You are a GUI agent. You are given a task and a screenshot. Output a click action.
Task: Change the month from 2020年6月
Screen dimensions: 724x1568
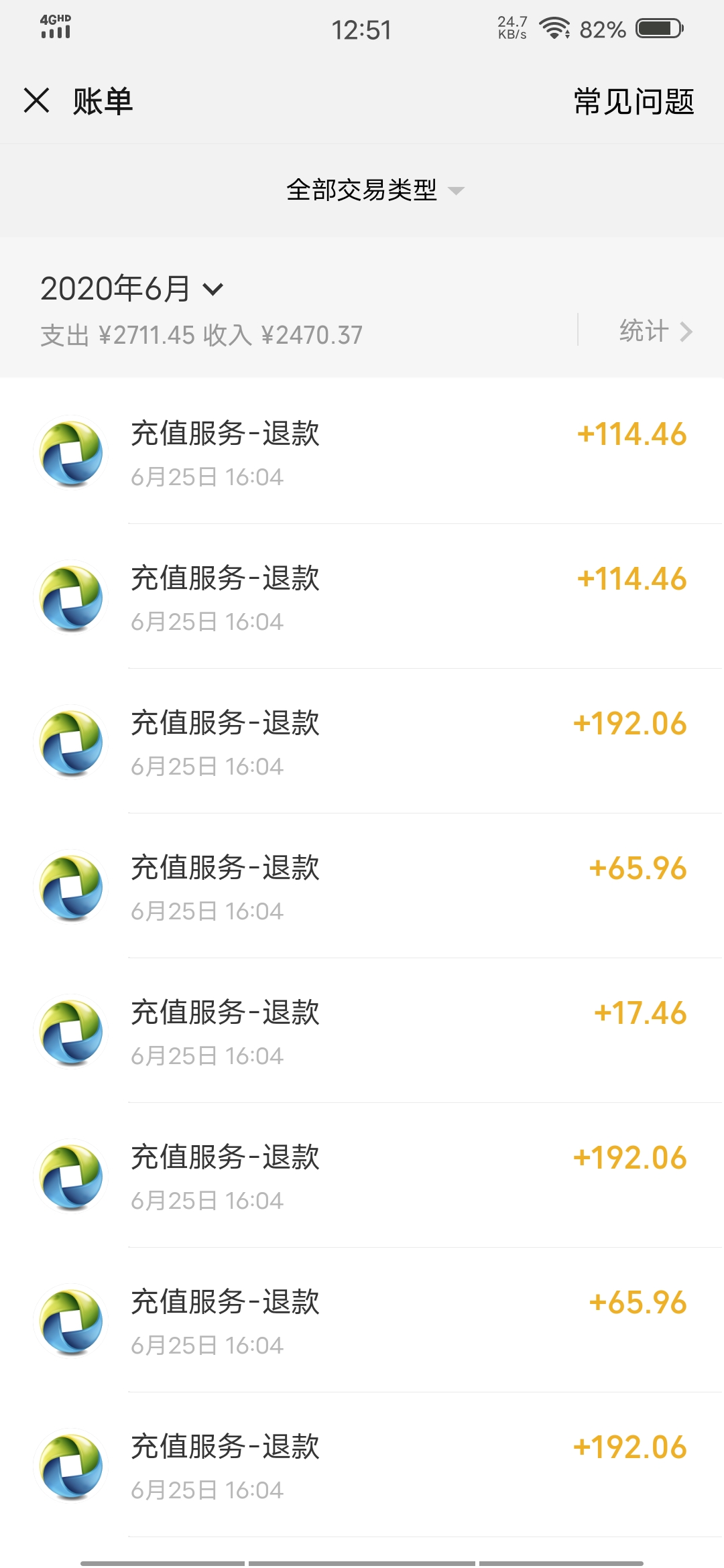click(x=131, y=289)
